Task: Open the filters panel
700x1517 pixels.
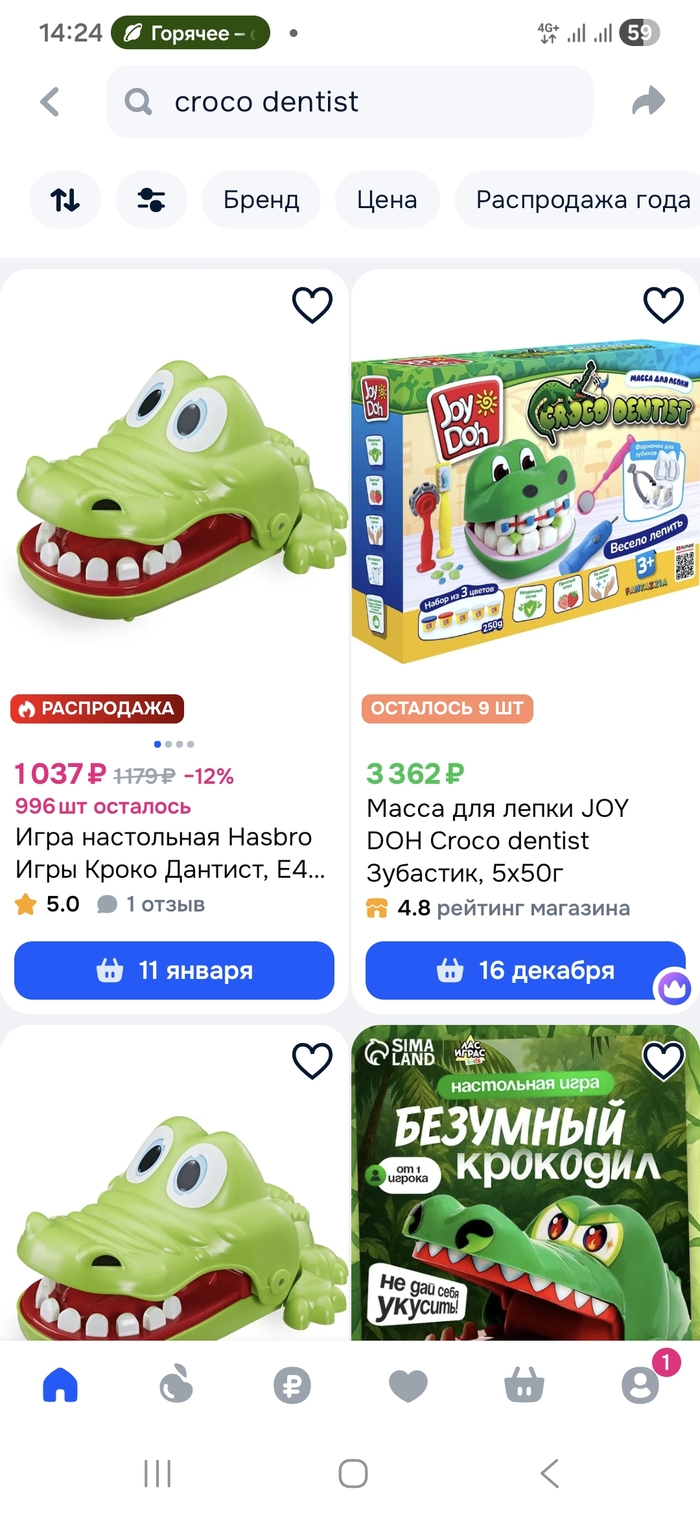Action: click(x=151, y=200)
